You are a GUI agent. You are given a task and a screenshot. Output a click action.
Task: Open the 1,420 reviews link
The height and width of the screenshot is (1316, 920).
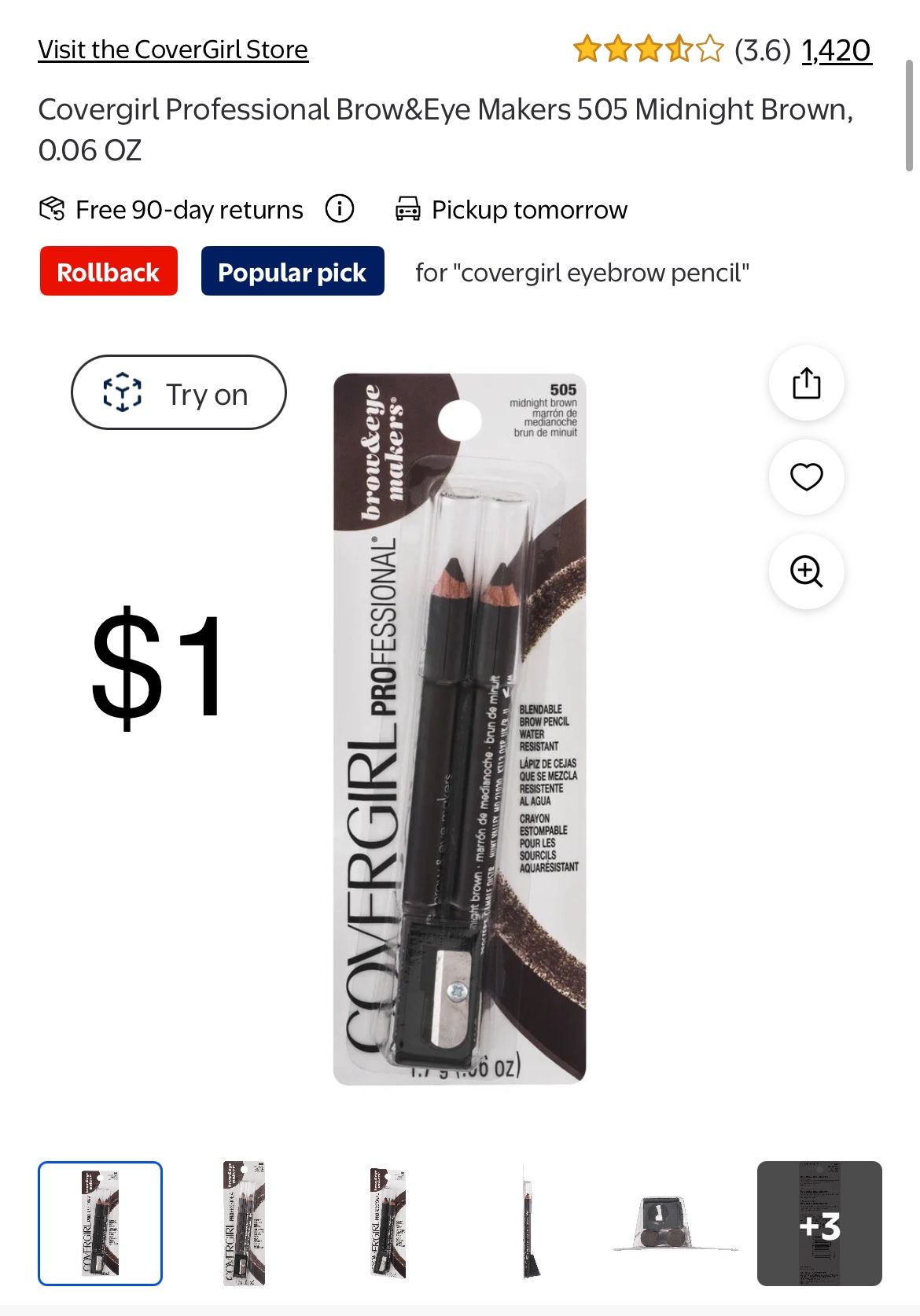point(836,50)
